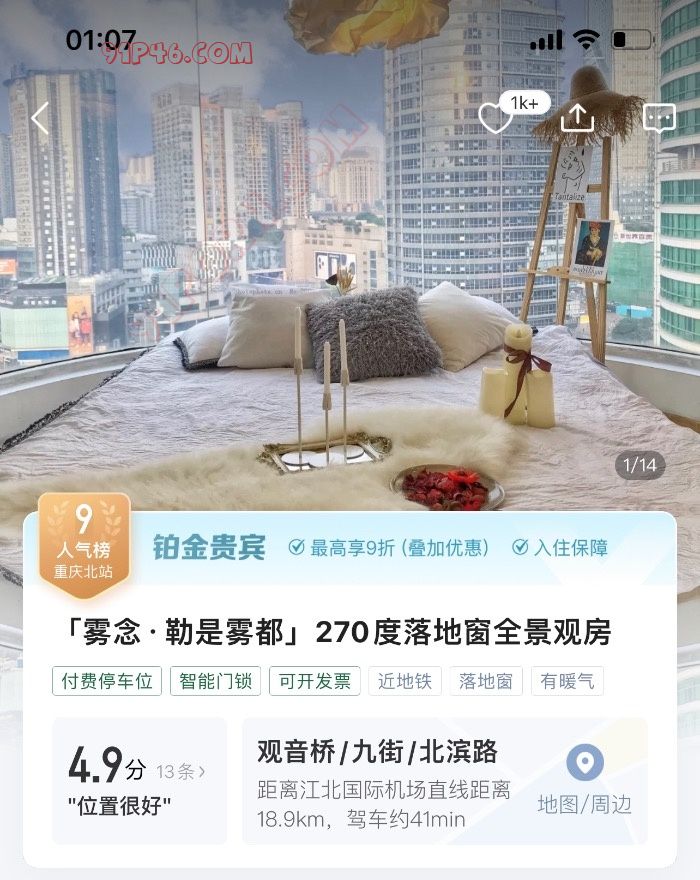Open 地图/周边 map view
The image size is (700, 880).
pos(585,780)
